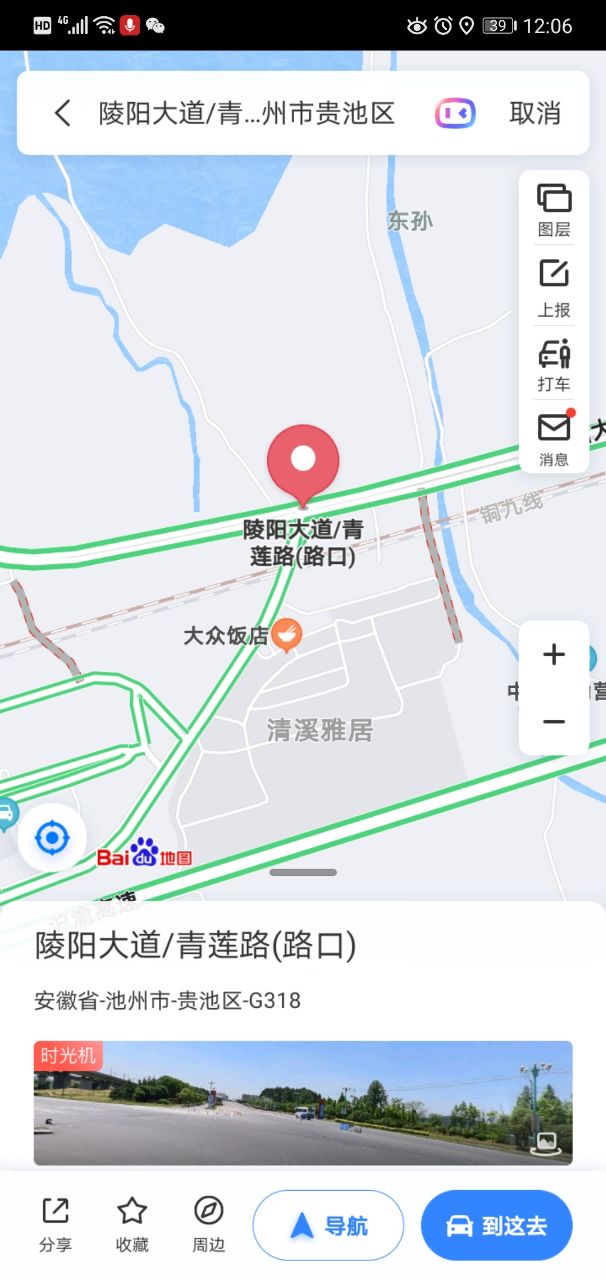Viewport: 606px width, 1280px height.
Task: Open the 图层 map layers option
Action: tap(554, 209)
